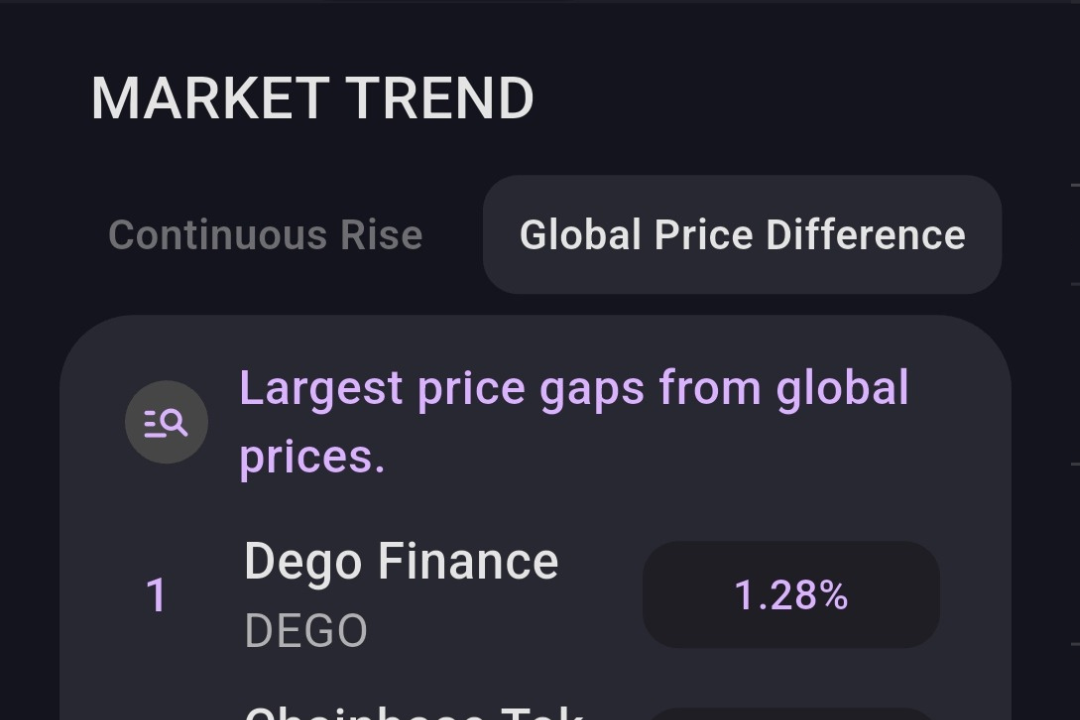Image resolution: width=1080 pixels, height=720 pixels.
Task: Open the Dego Finance DEGO row
Action: click(400, 594)
